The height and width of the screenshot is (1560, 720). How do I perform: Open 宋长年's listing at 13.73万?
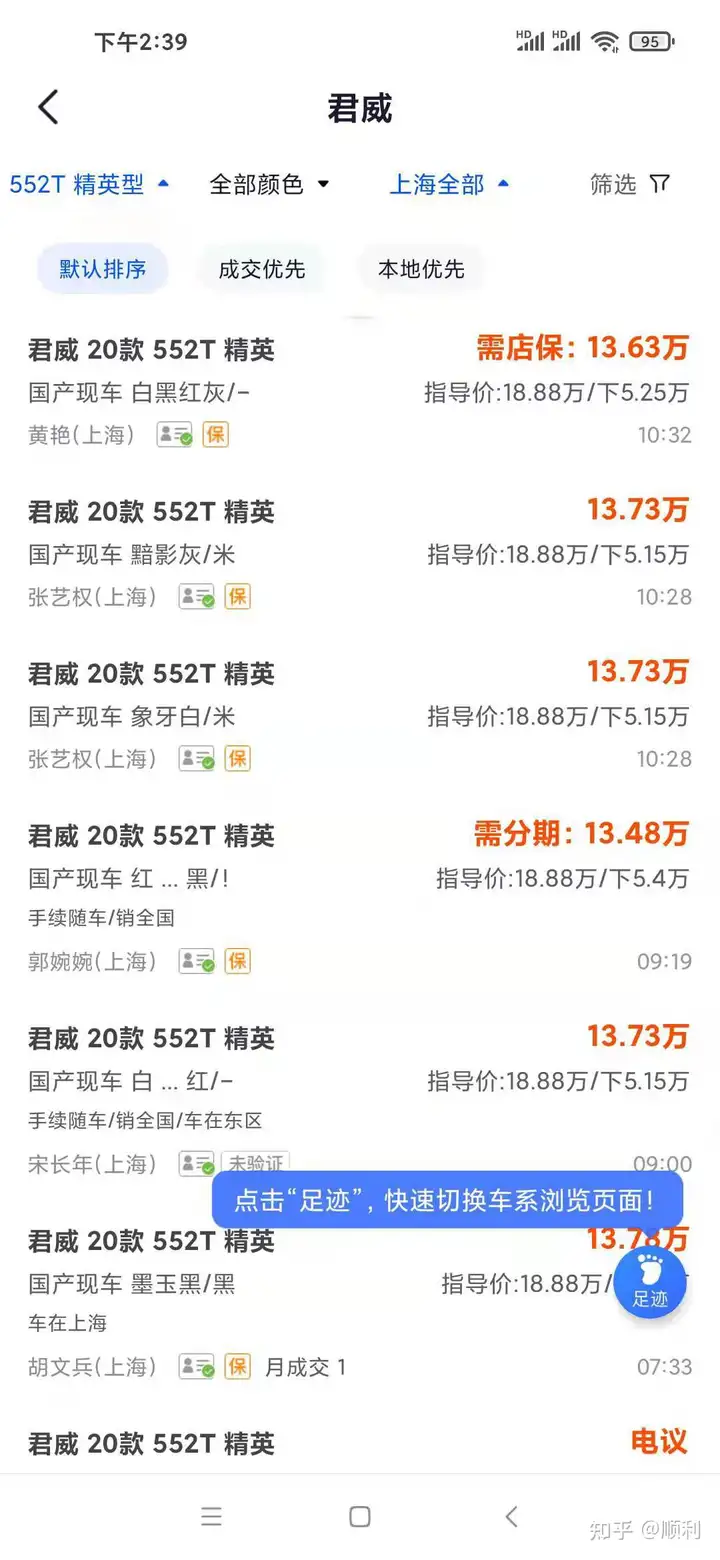(360, 1099)
